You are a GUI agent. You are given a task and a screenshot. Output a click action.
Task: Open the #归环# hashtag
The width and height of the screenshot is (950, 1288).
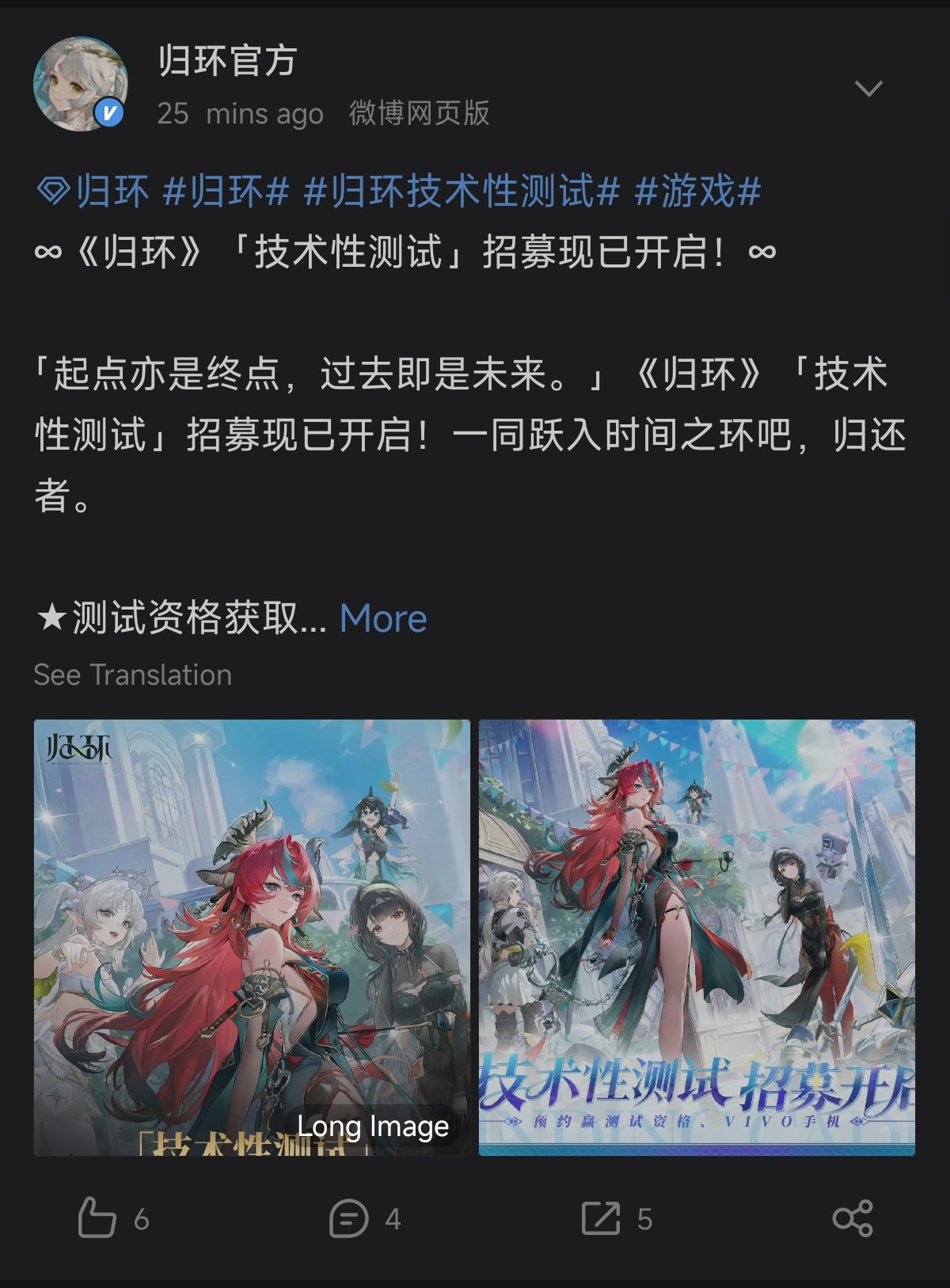point(226,192)
